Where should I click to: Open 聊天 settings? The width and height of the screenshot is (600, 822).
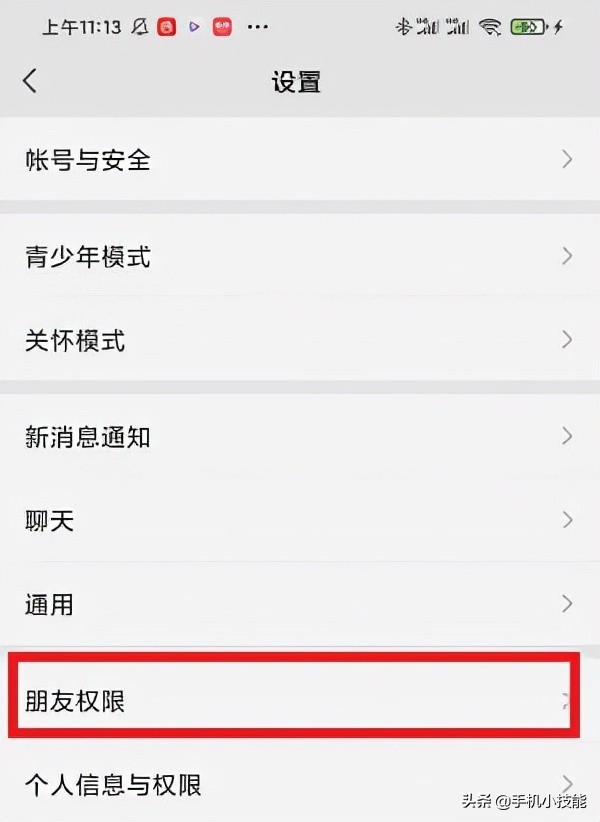[x=300, y=521]
